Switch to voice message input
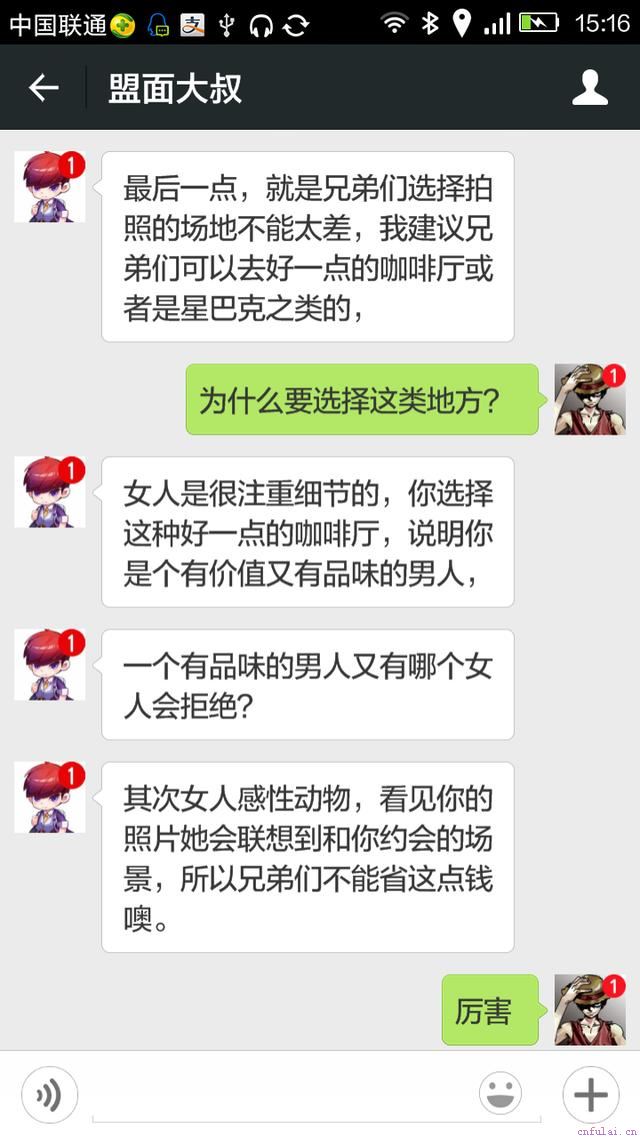 47,1094
